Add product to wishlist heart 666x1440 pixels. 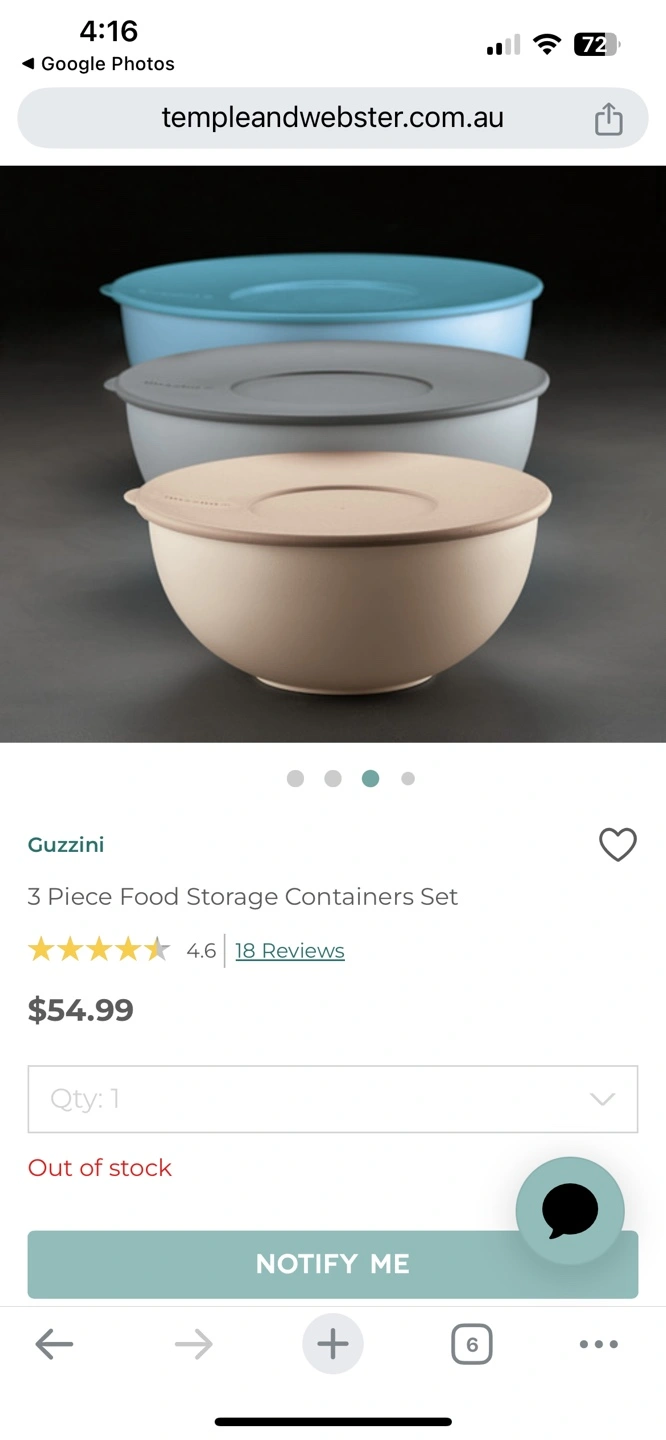click(617, 845)
